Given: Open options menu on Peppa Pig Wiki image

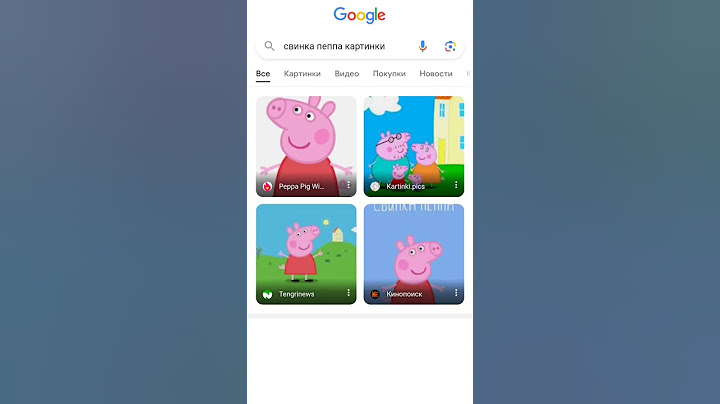Looking at the screenshot, I should click(x=349, y=185).
